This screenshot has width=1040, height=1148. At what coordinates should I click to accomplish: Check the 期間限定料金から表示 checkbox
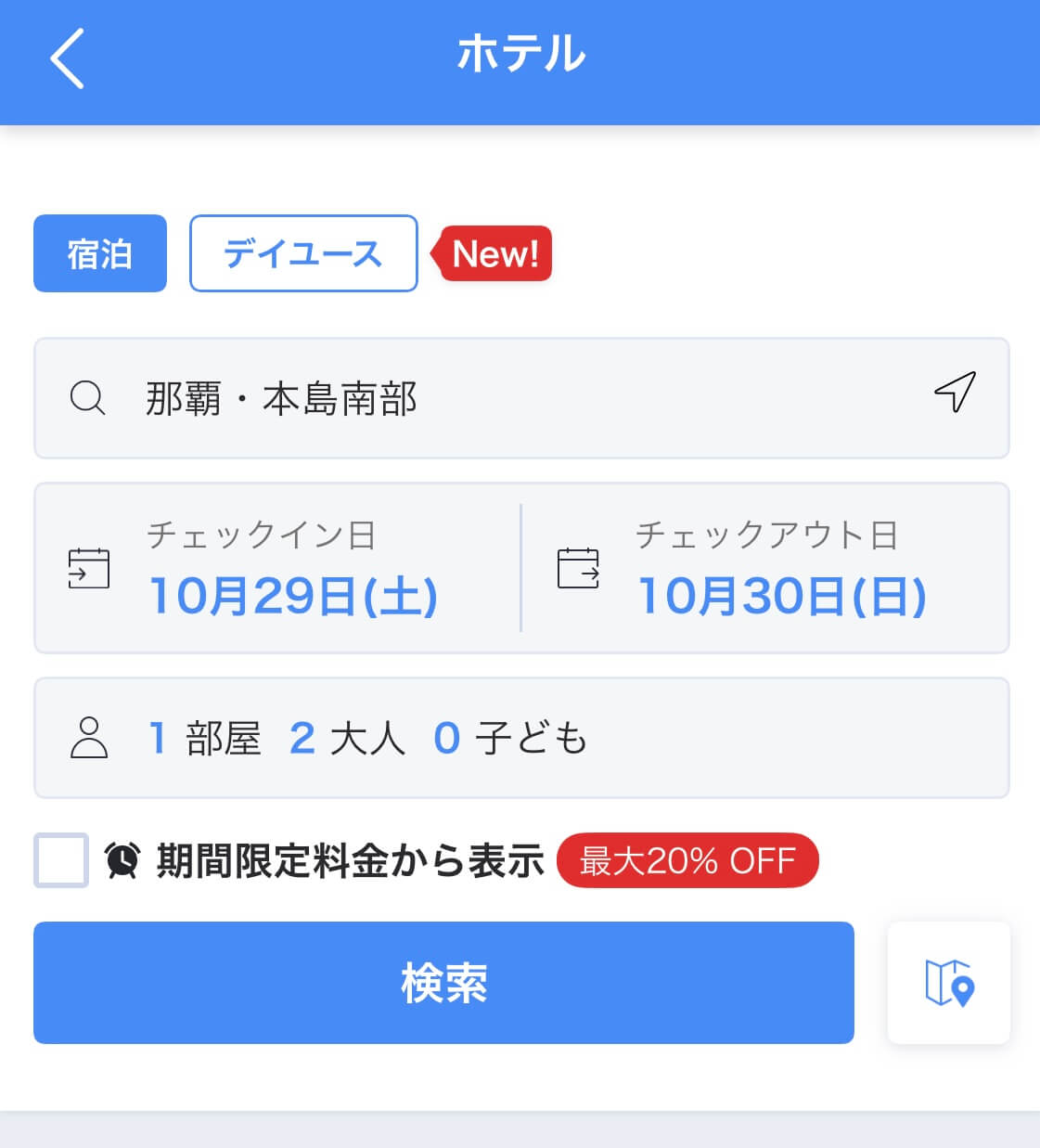(x=61, y=860)
